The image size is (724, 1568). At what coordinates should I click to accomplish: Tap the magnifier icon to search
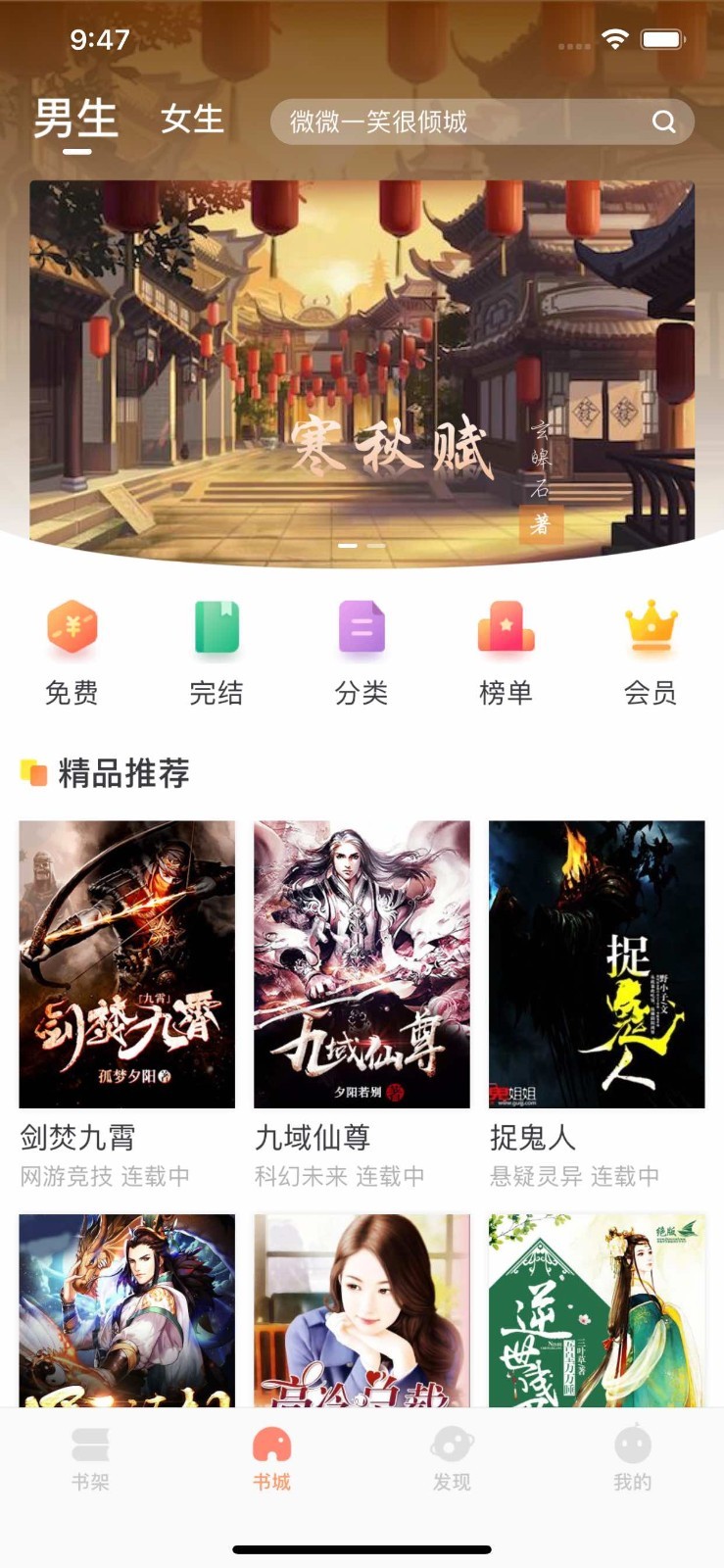[x=665, y=122]
